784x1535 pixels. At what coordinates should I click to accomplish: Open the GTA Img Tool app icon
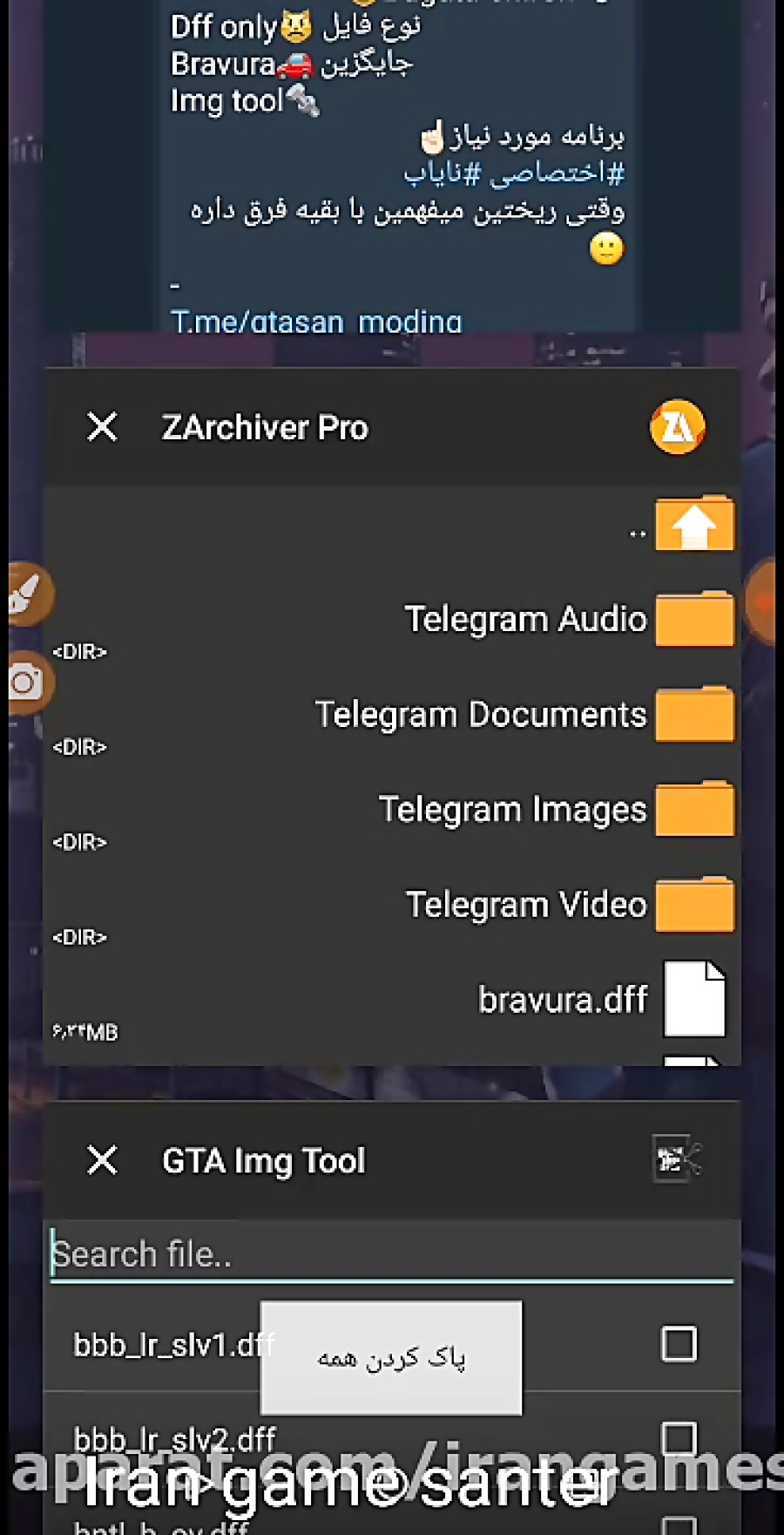(x=677, y=1160)
